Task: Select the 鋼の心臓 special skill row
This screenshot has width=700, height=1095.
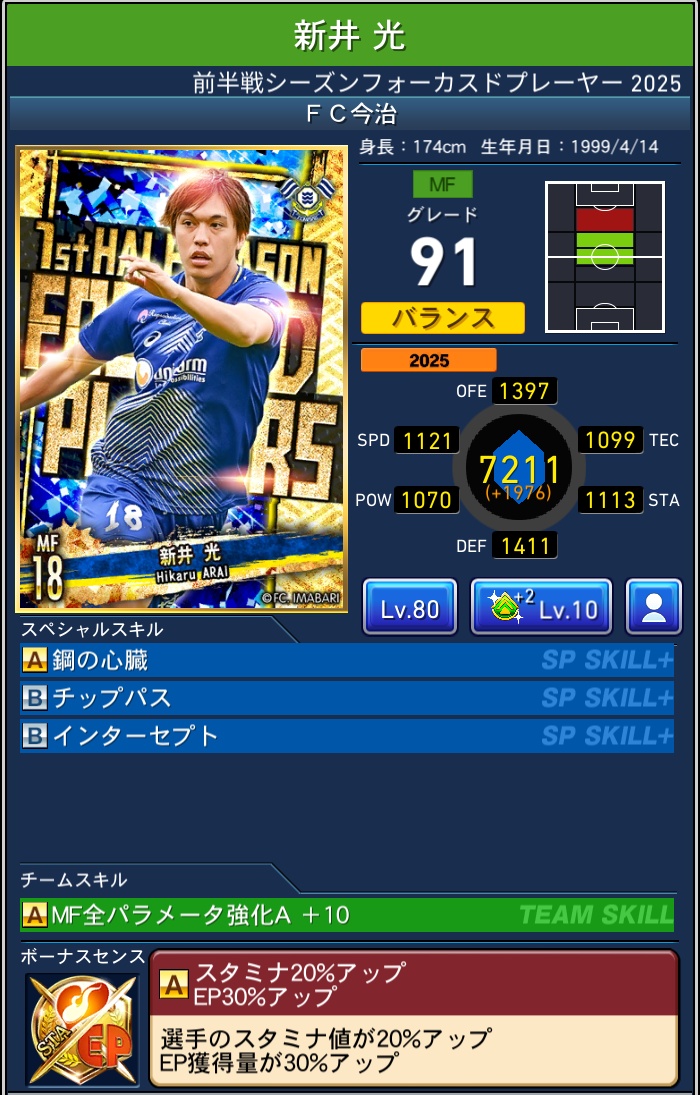Action: click(x=346, y=660)
